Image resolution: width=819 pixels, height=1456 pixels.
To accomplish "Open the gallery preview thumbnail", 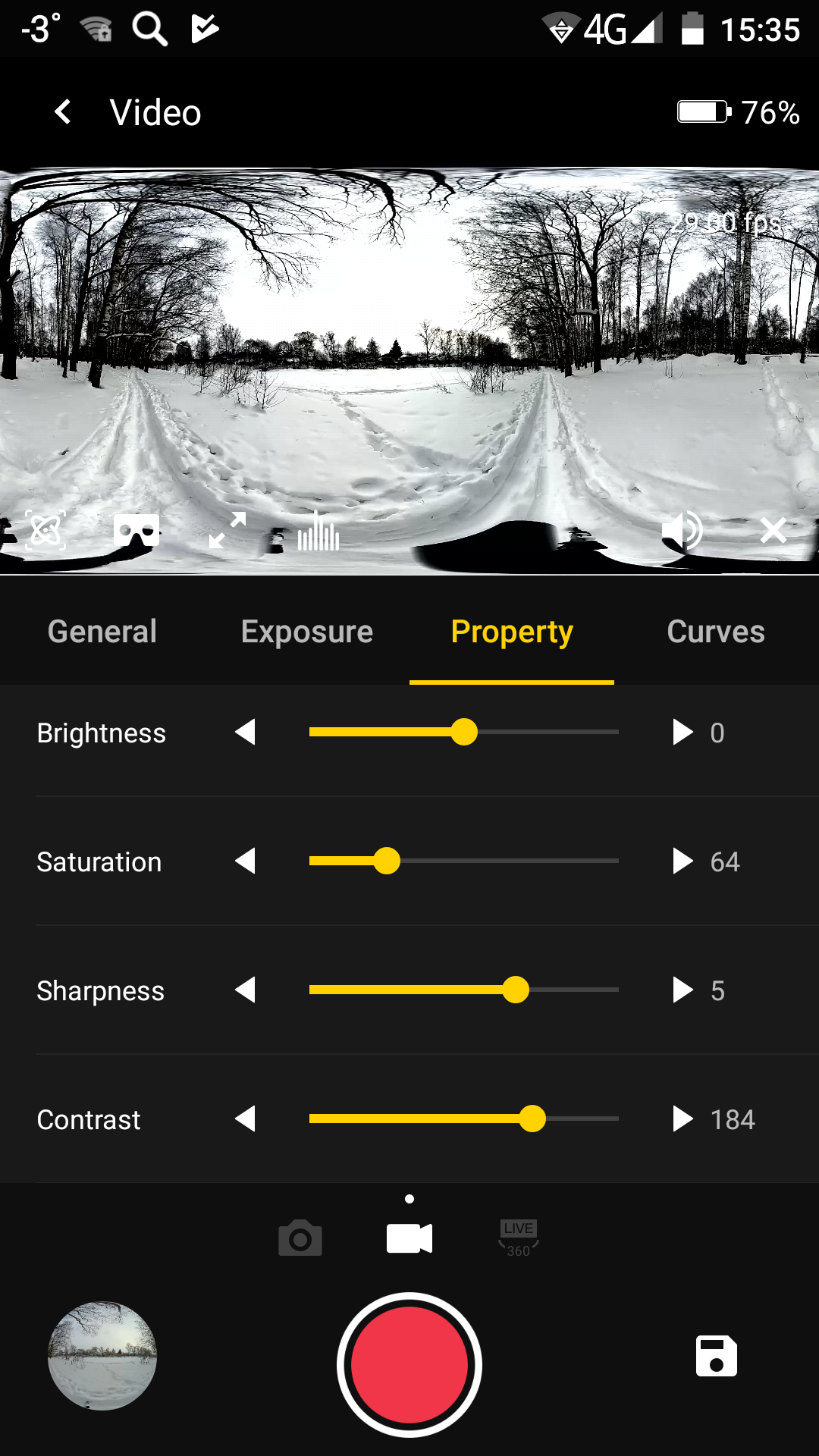I will [x=102, y=1356].
